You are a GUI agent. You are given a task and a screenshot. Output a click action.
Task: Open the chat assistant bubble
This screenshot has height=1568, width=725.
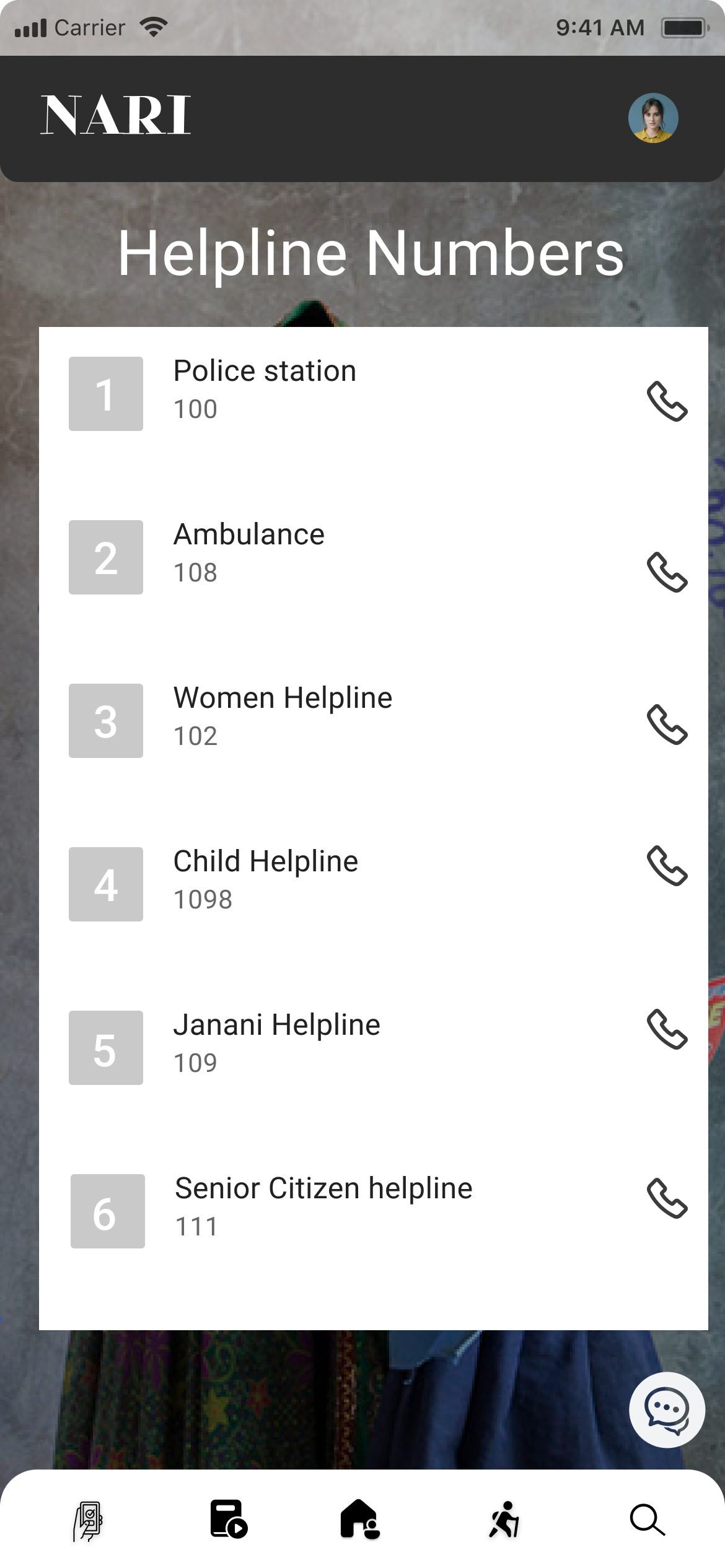(x=667, y=1409)
